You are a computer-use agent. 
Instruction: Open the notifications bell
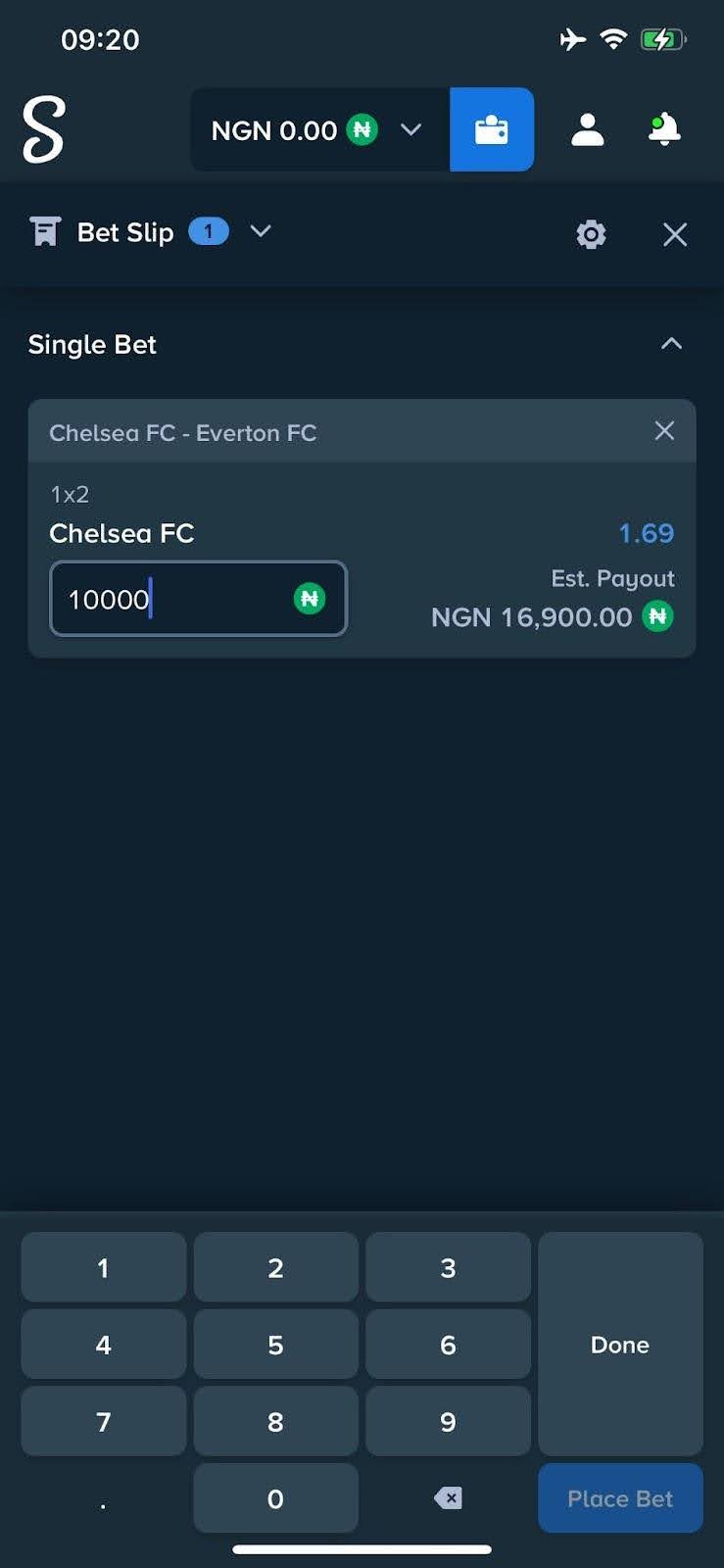click(663, 128)
